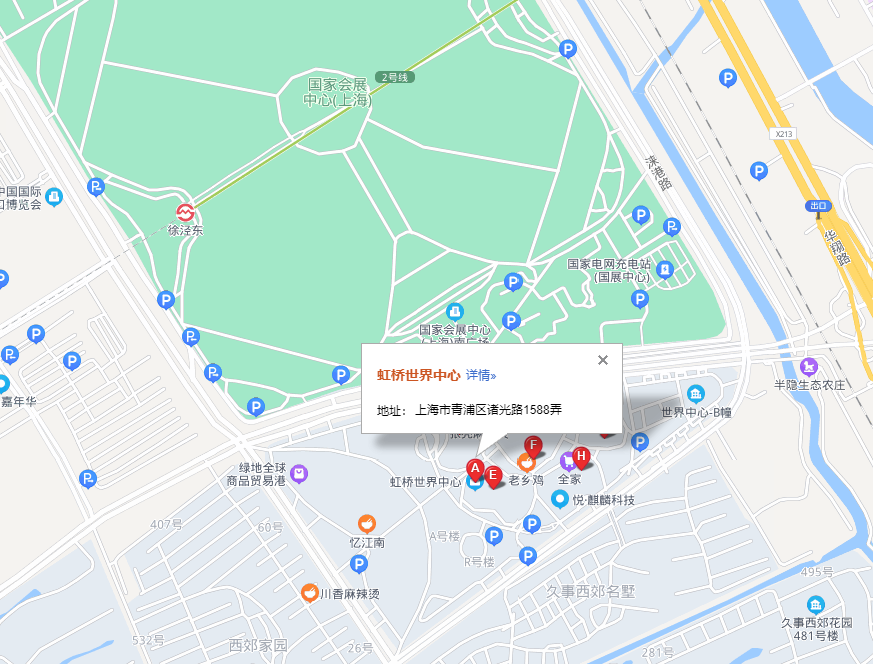The width and height of the screenshot is (873, 664).
Task: Open 世界中心-B幢 building marker
Action: click(x=696, y=392)
